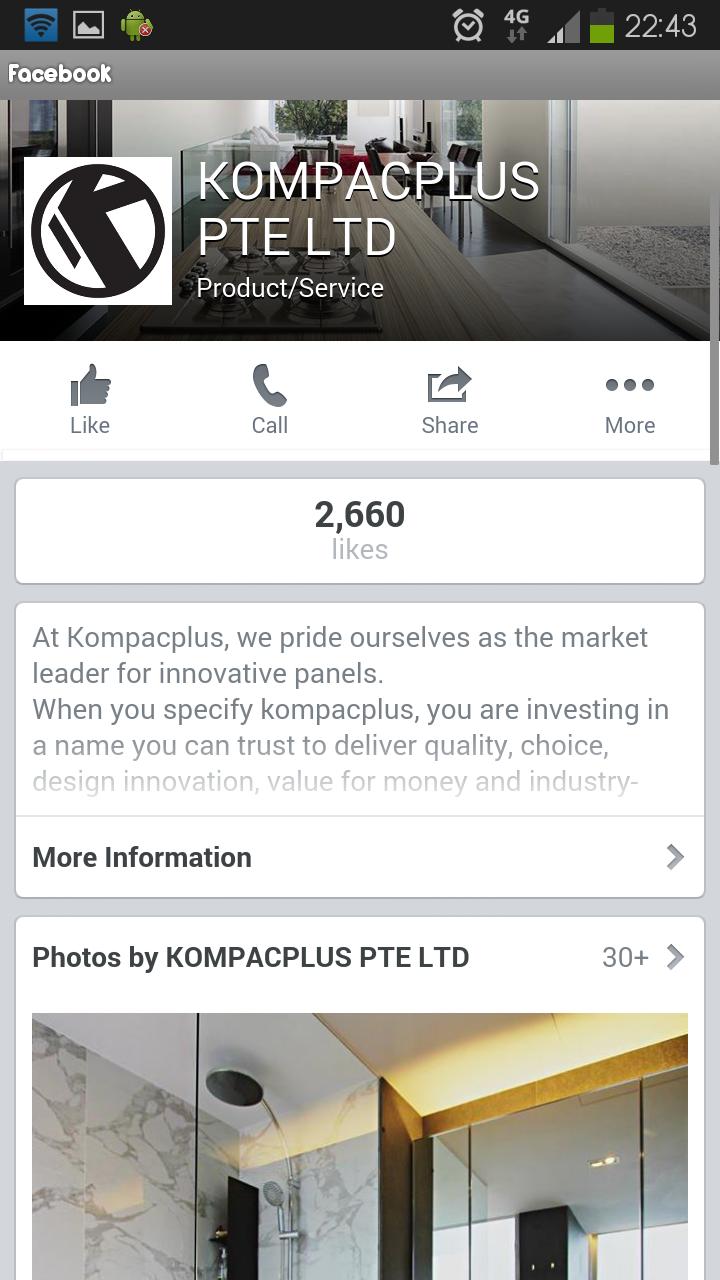The height and width of the screenshot is (1280, 720).
Task: Tap the Facebook header bar
Action: [60, 73]
